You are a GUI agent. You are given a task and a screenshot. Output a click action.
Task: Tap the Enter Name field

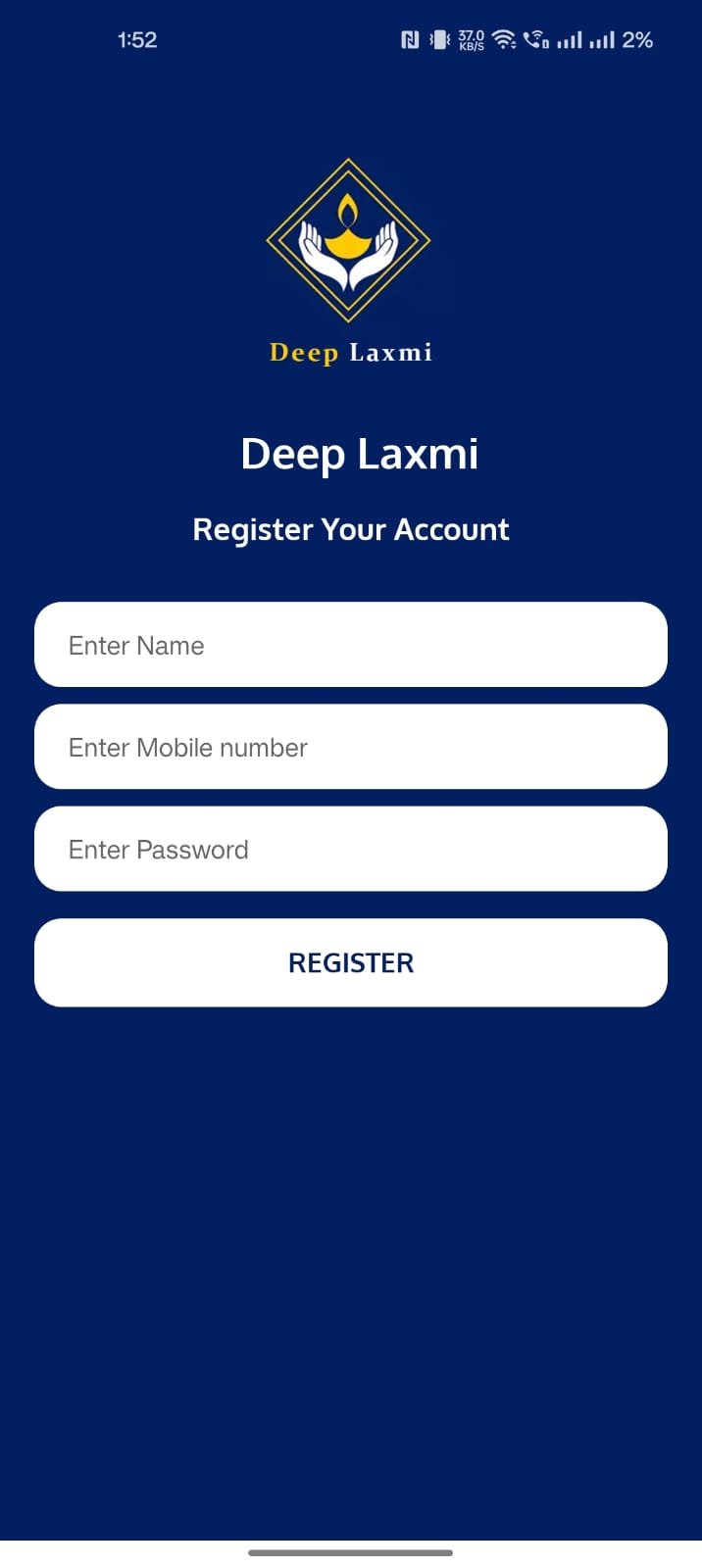pos(351,645)
